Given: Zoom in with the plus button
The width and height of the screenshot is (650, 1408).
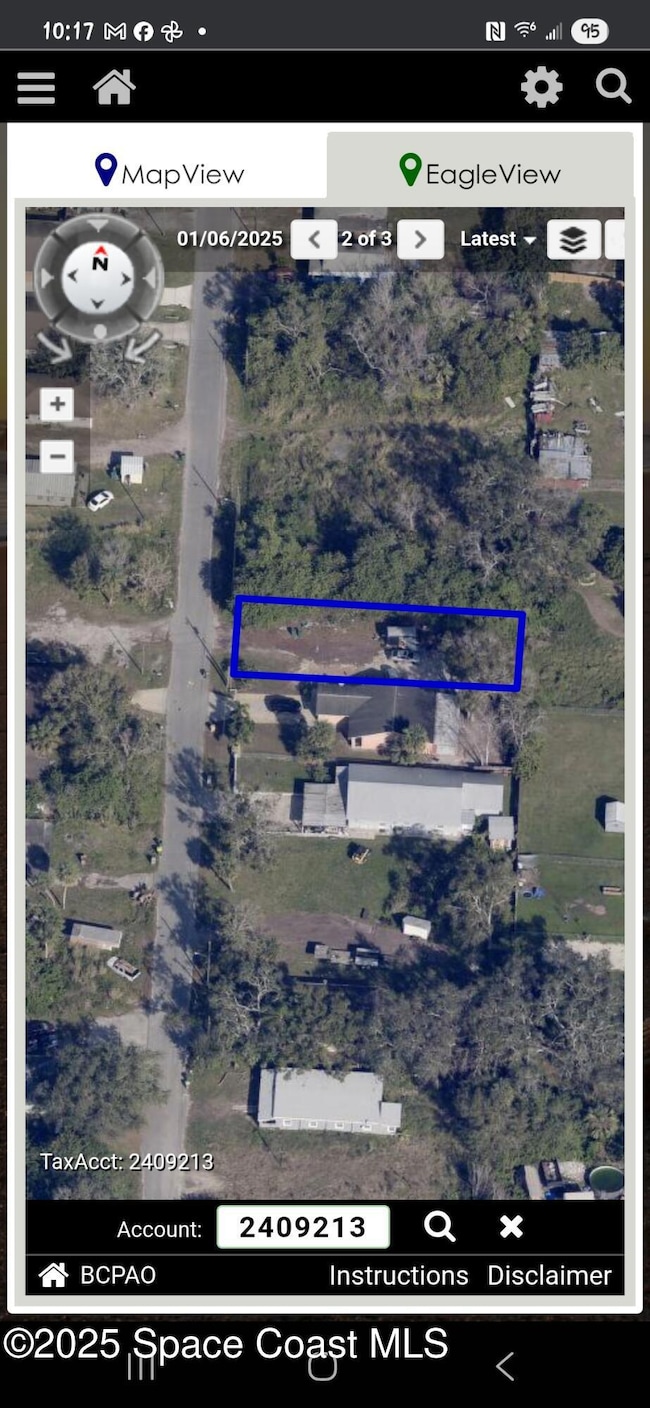Looking at the screenshot, I should (x=57, y=405).
